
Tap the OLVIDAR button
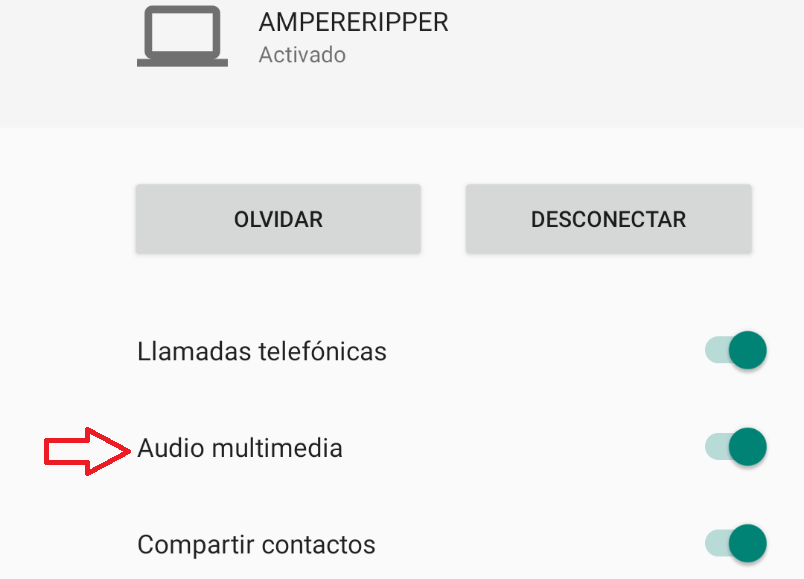tap(278, 219)
